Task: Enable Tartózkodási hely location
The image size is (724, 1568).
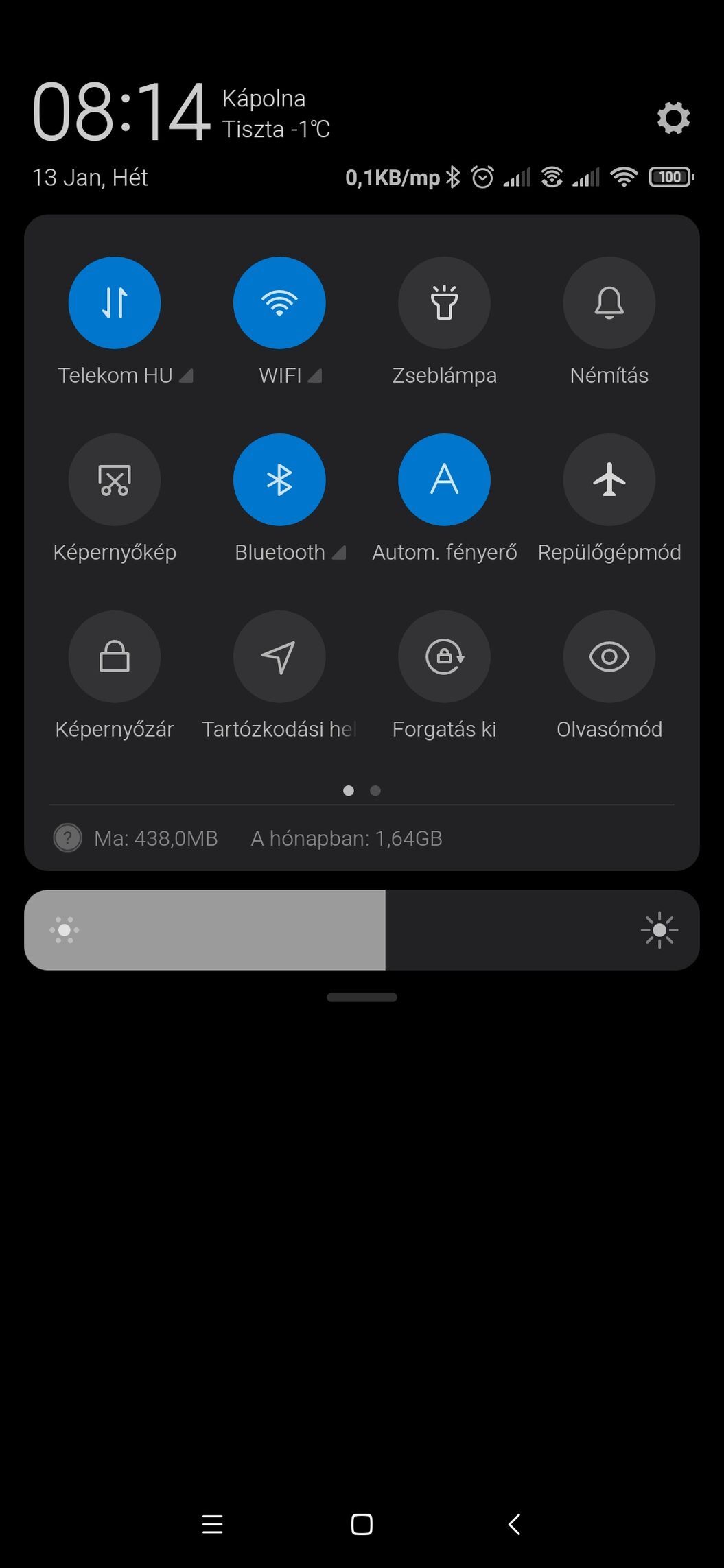Action: (279, 656)
